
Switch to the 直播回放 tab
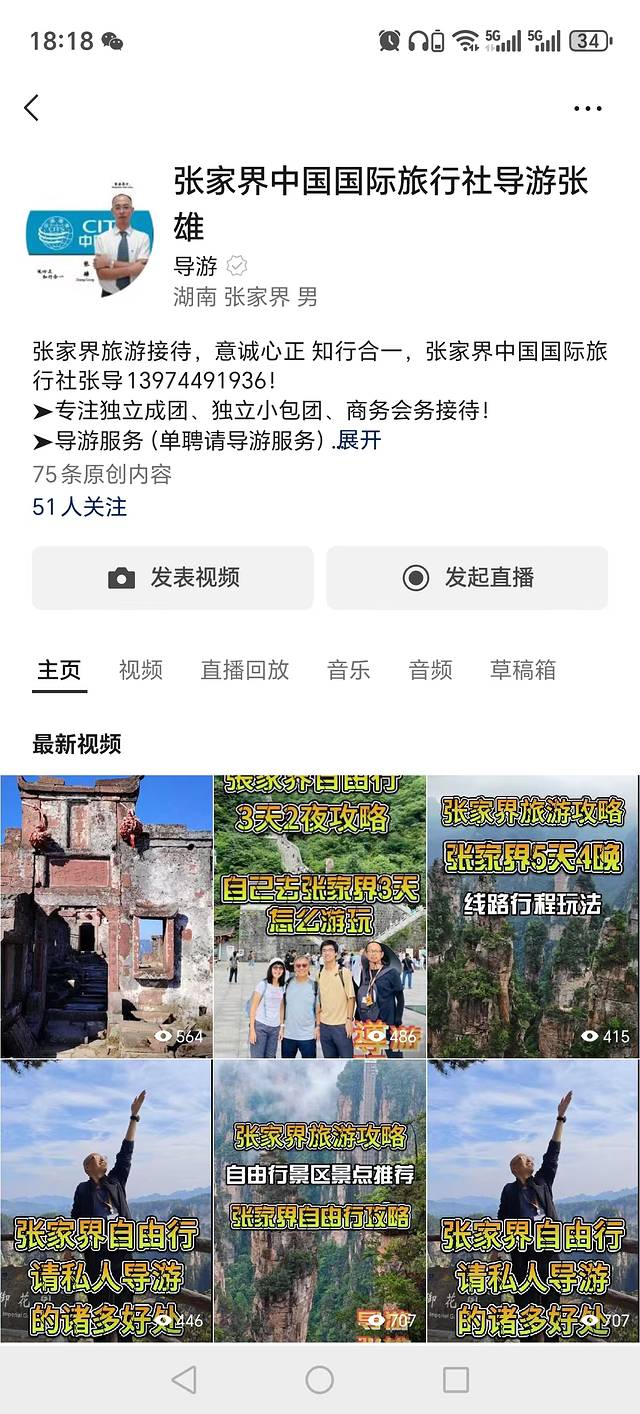click(245, 670)
